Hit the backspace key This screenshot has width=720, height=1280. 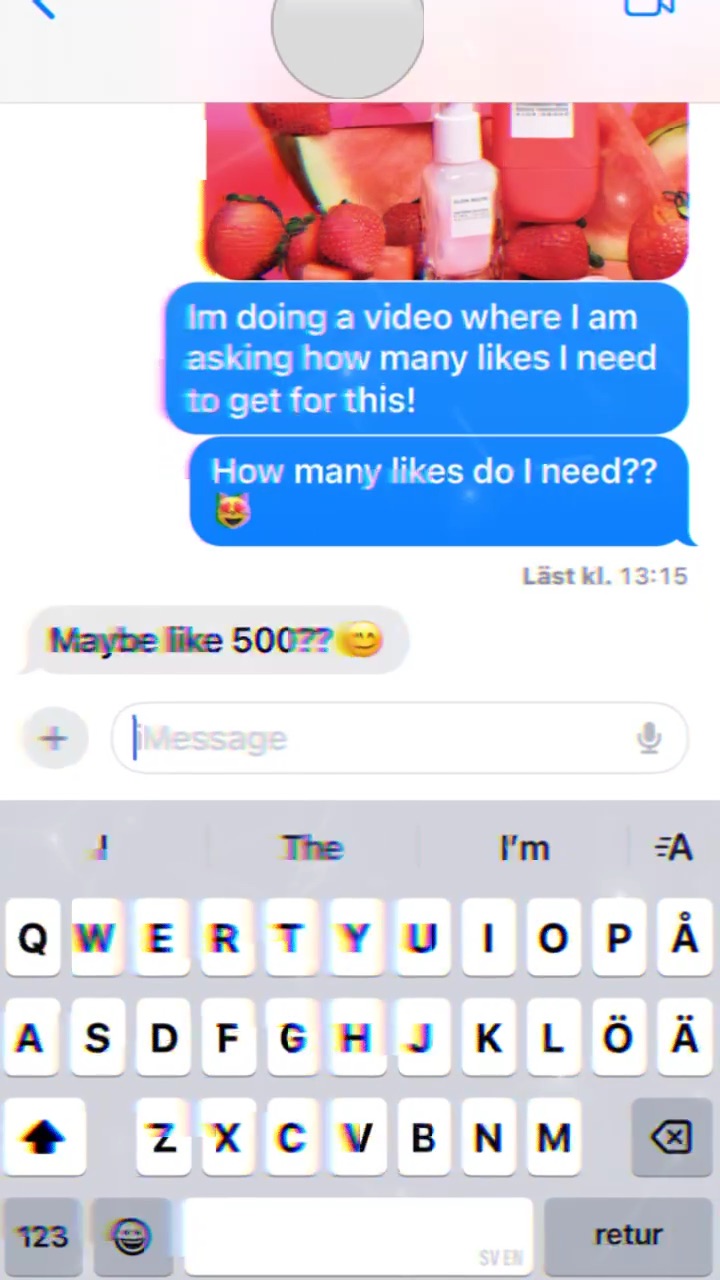coord(673,1137)
